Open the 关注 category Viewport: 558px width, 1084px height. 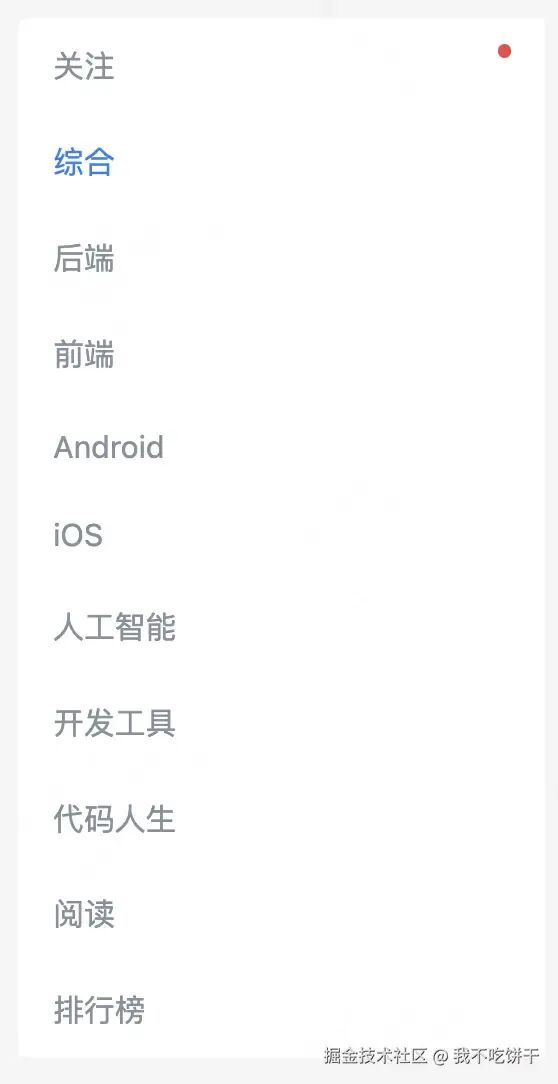coord(84,67)
